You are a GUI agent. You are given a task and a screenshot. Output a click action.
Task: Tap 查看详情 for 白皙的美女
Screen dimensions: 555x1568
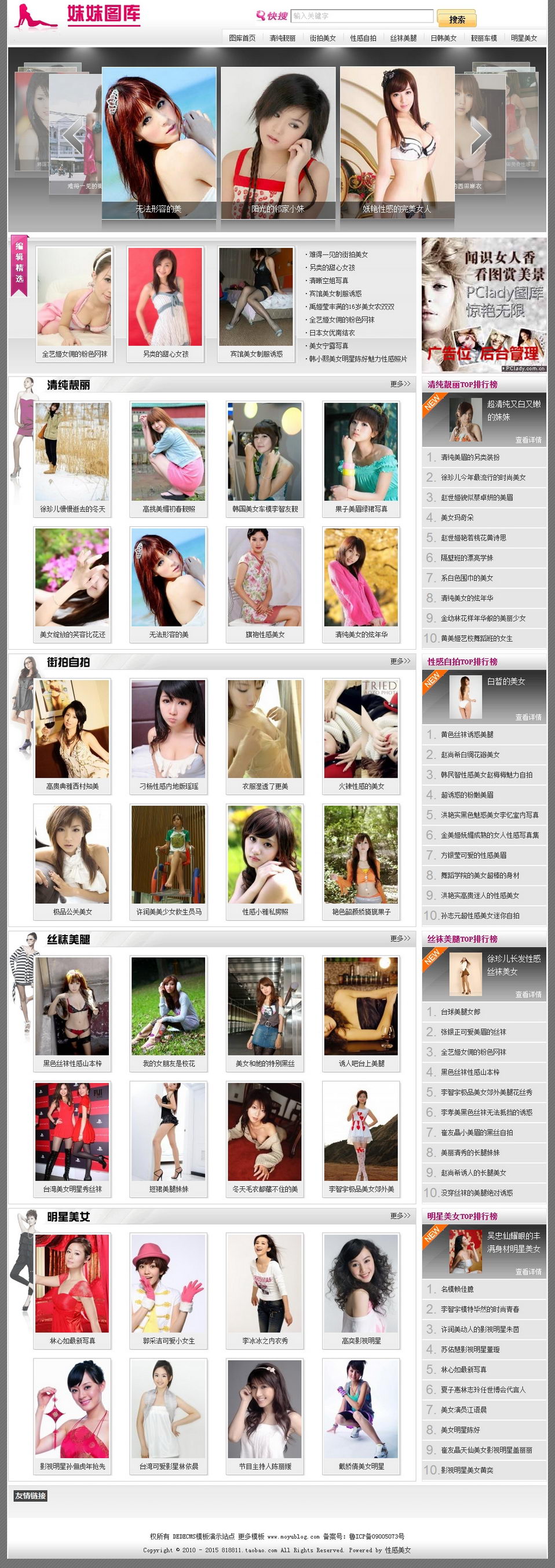point(528,717)
